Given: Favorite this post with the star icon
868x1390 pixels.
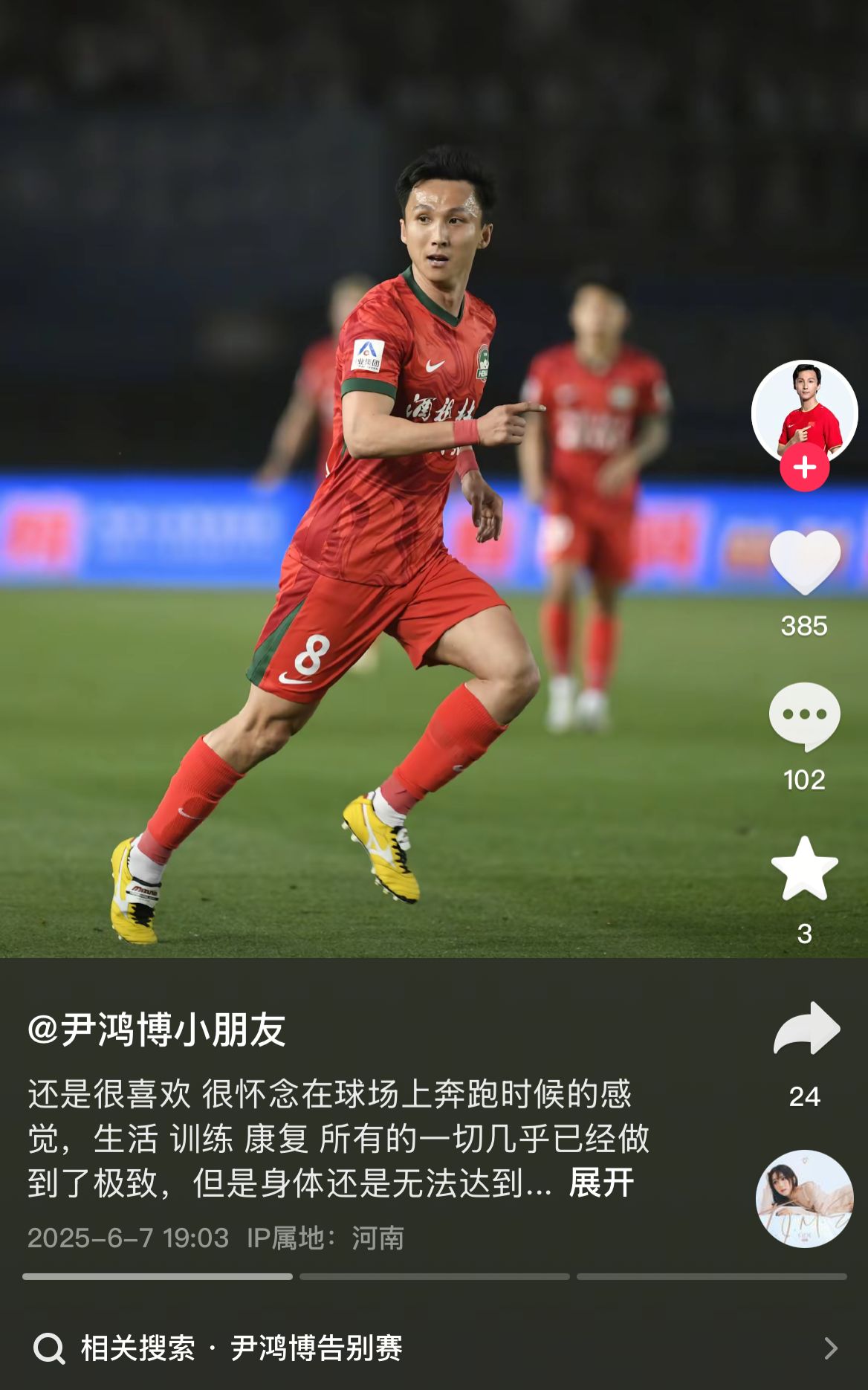Looking at the screenshot, I should coord(804,869).
